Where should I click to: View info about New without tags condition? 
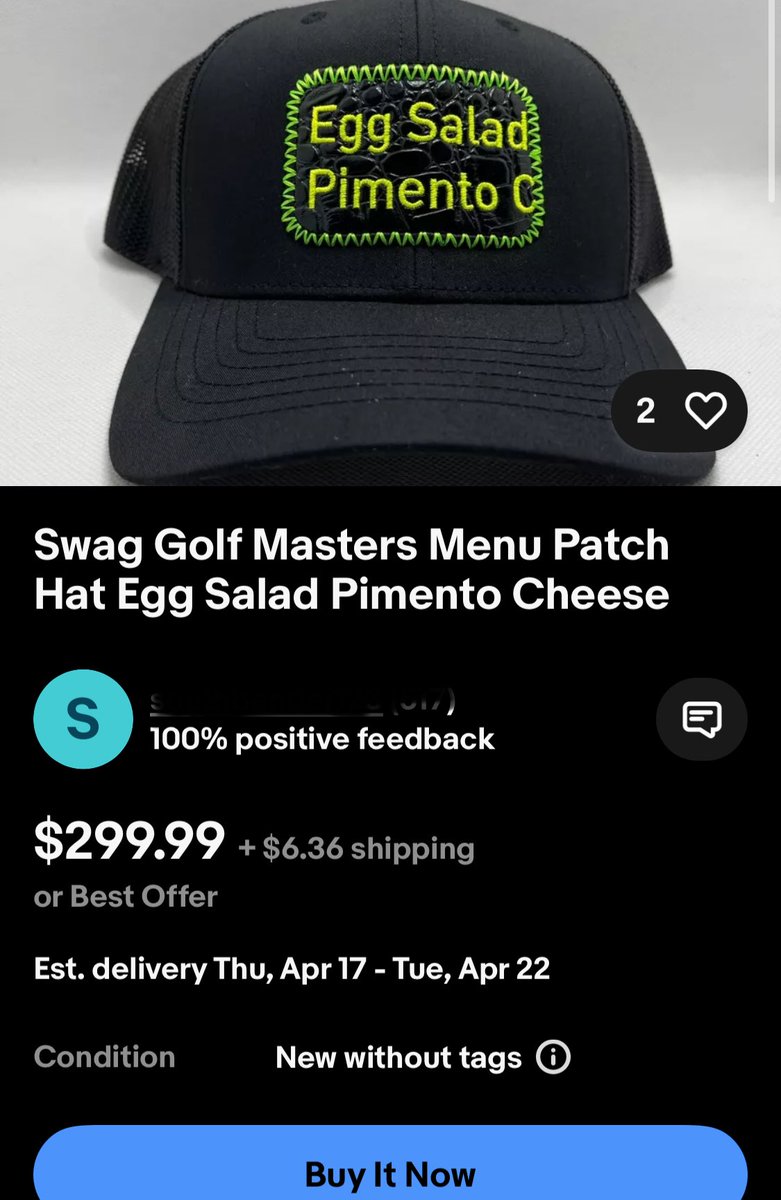tap(553, 1057)
